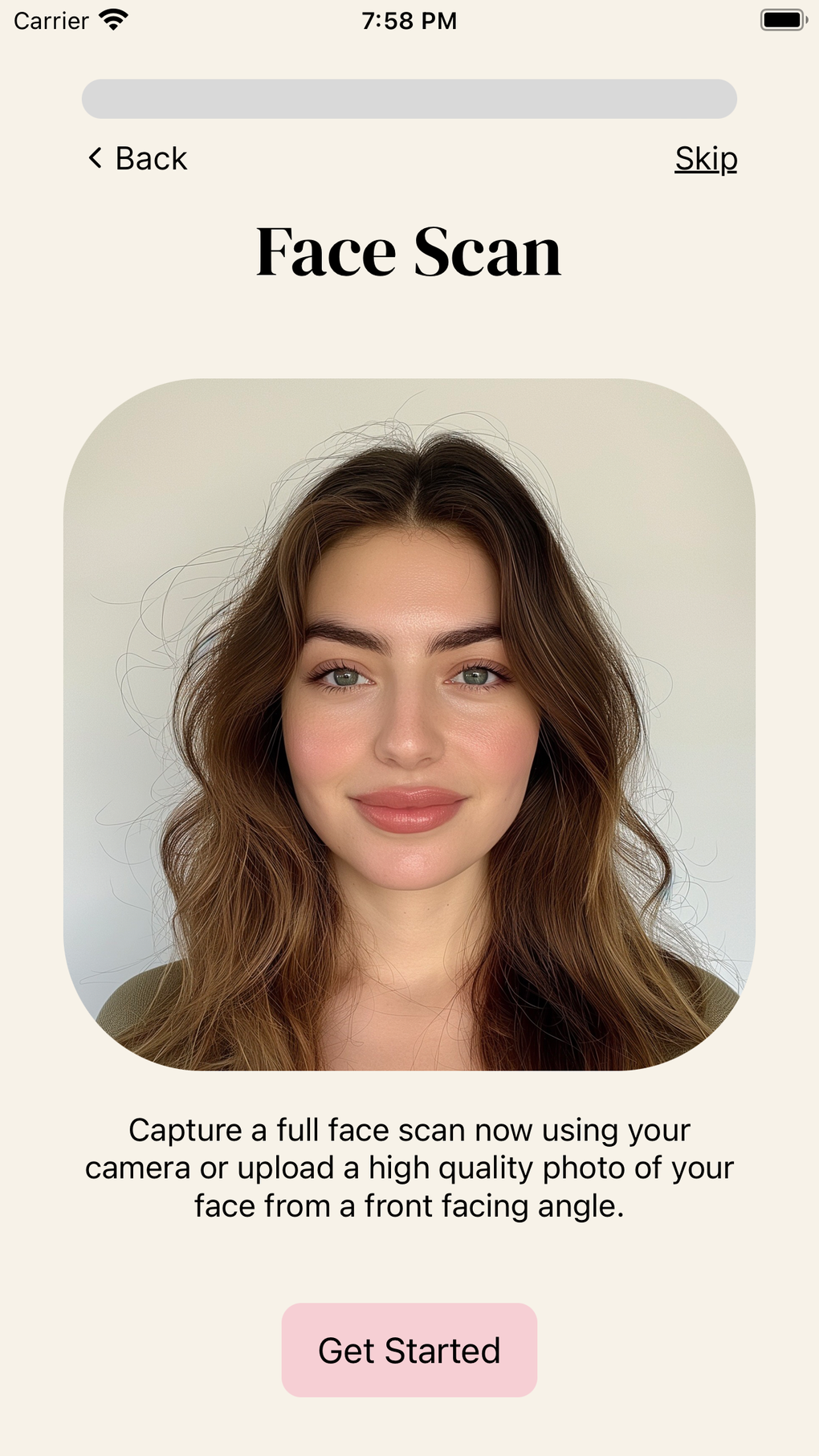Tap the instruction text about capturing a face scan
This screenshot has width=819, height=1456.
point(409,1168)
